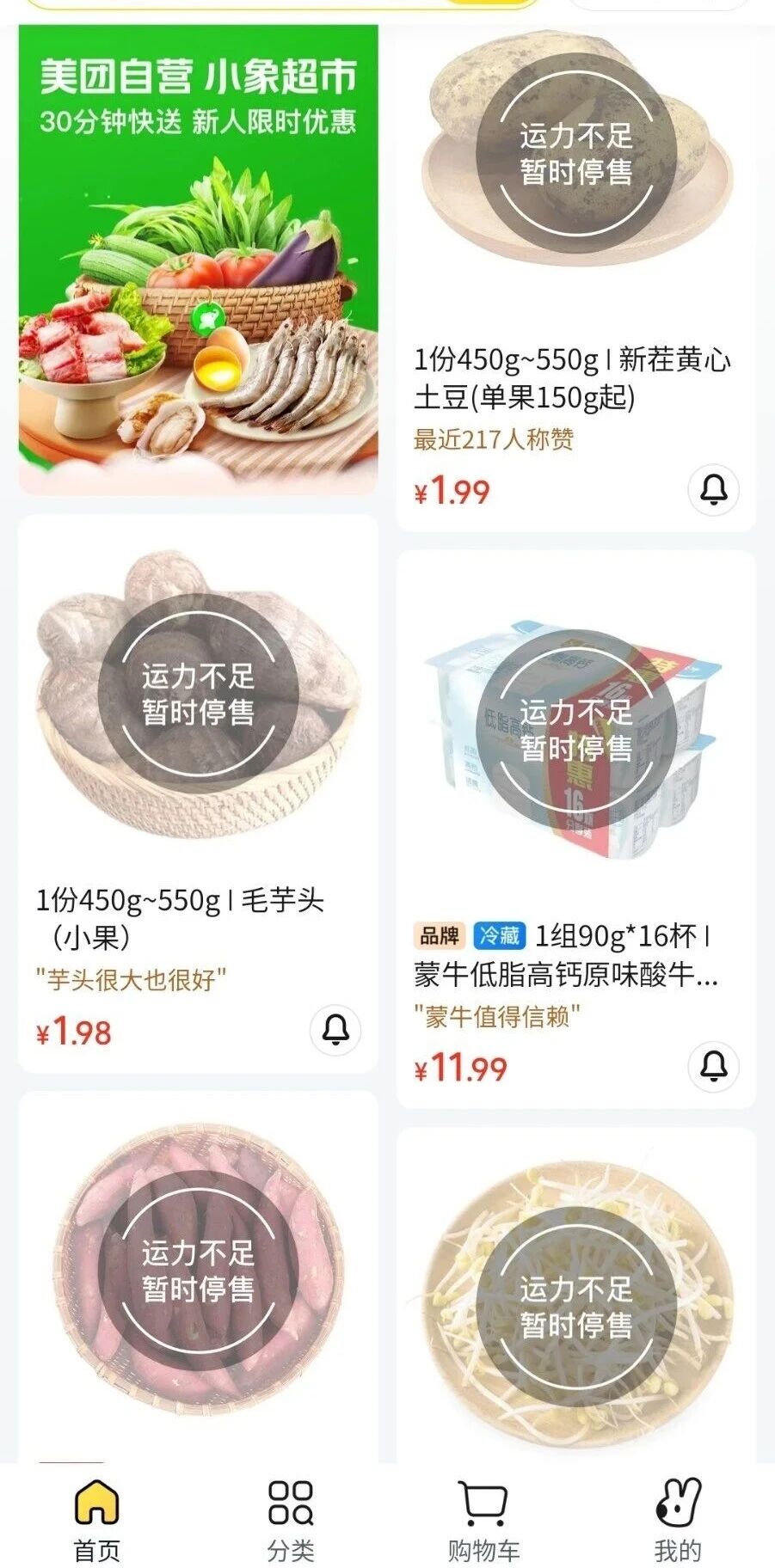Notify me when 蒙牛 yogurt is available
This screenshot has width=775, height=1568.
(x=713, y=1066)
